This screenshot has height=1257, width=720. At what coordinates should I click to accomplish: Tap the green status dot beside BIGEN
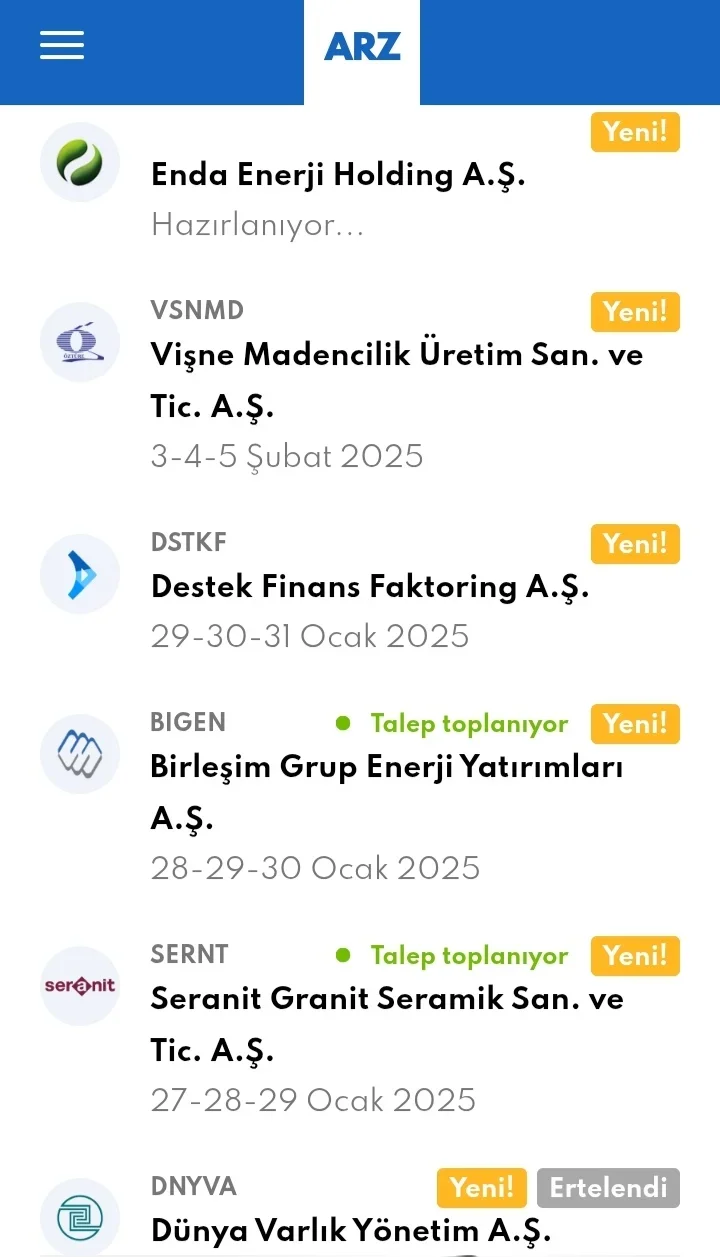coord(344,722)
